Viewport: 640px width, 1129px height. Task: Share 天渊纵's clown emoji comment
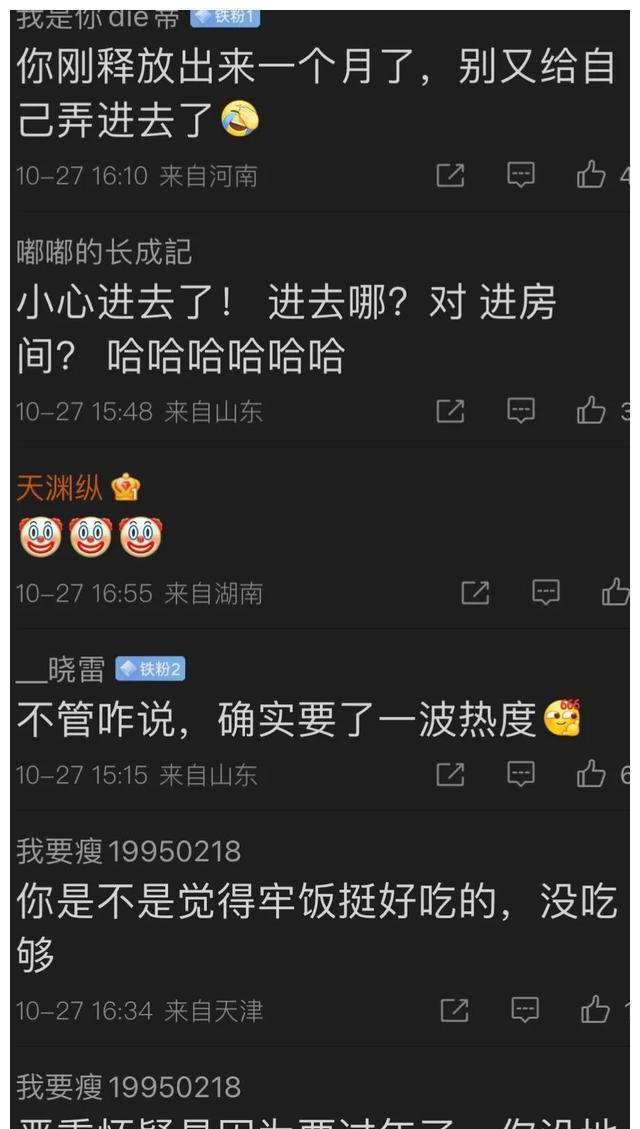[475, 593]
